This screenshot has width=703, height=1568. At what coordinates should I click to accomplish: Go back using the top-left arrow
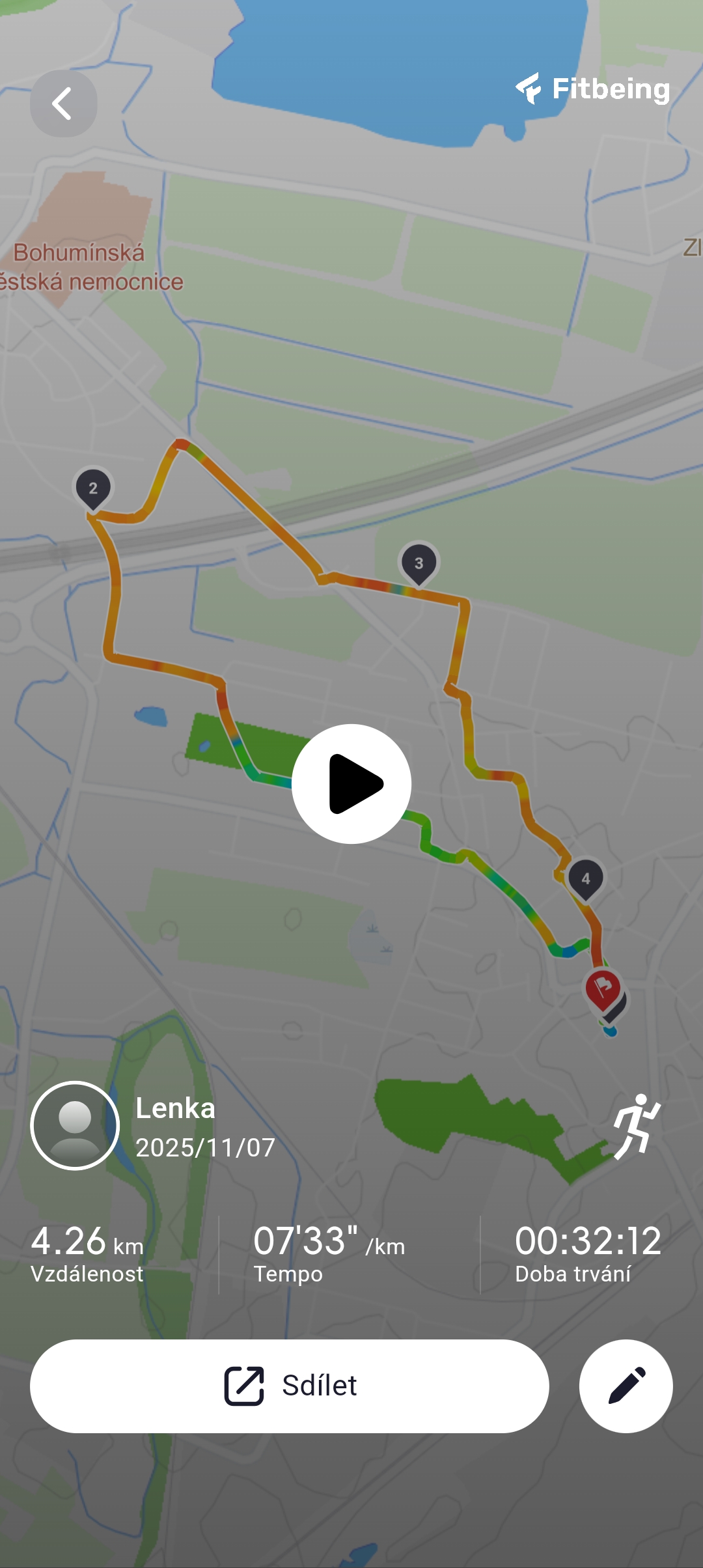tap(63, 104)
